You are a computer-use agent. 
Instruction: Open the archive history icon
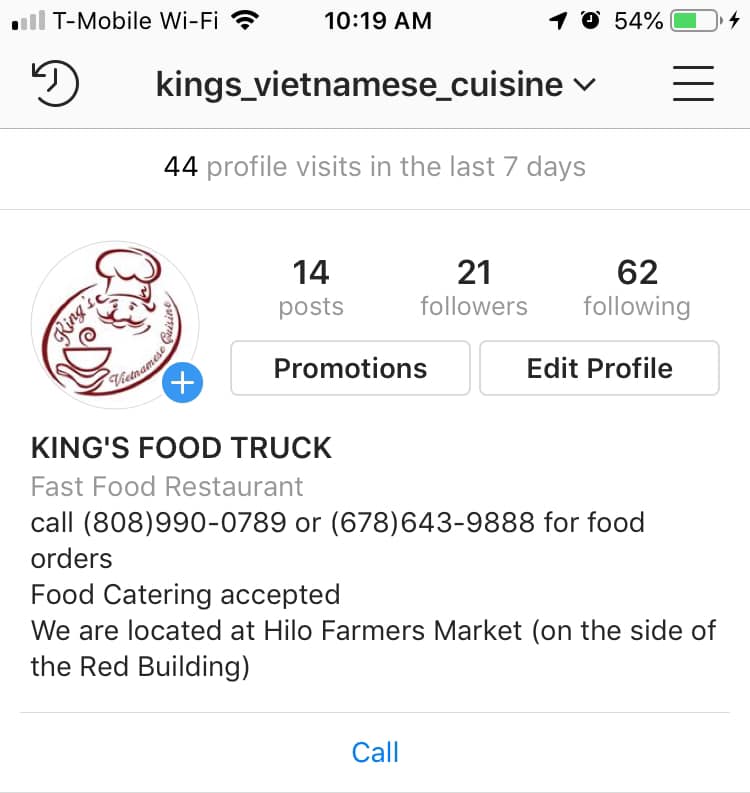[x=57, y=85]
